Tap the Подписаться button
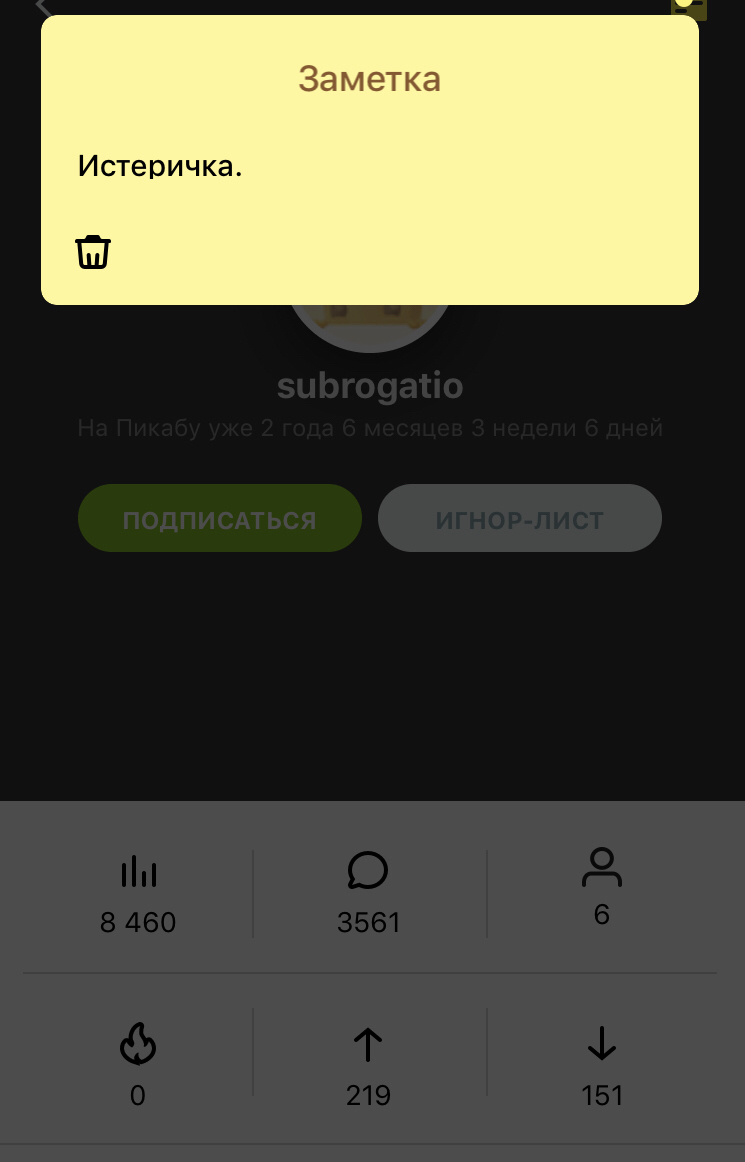The image size is (745, 1162). pos(219,519)
